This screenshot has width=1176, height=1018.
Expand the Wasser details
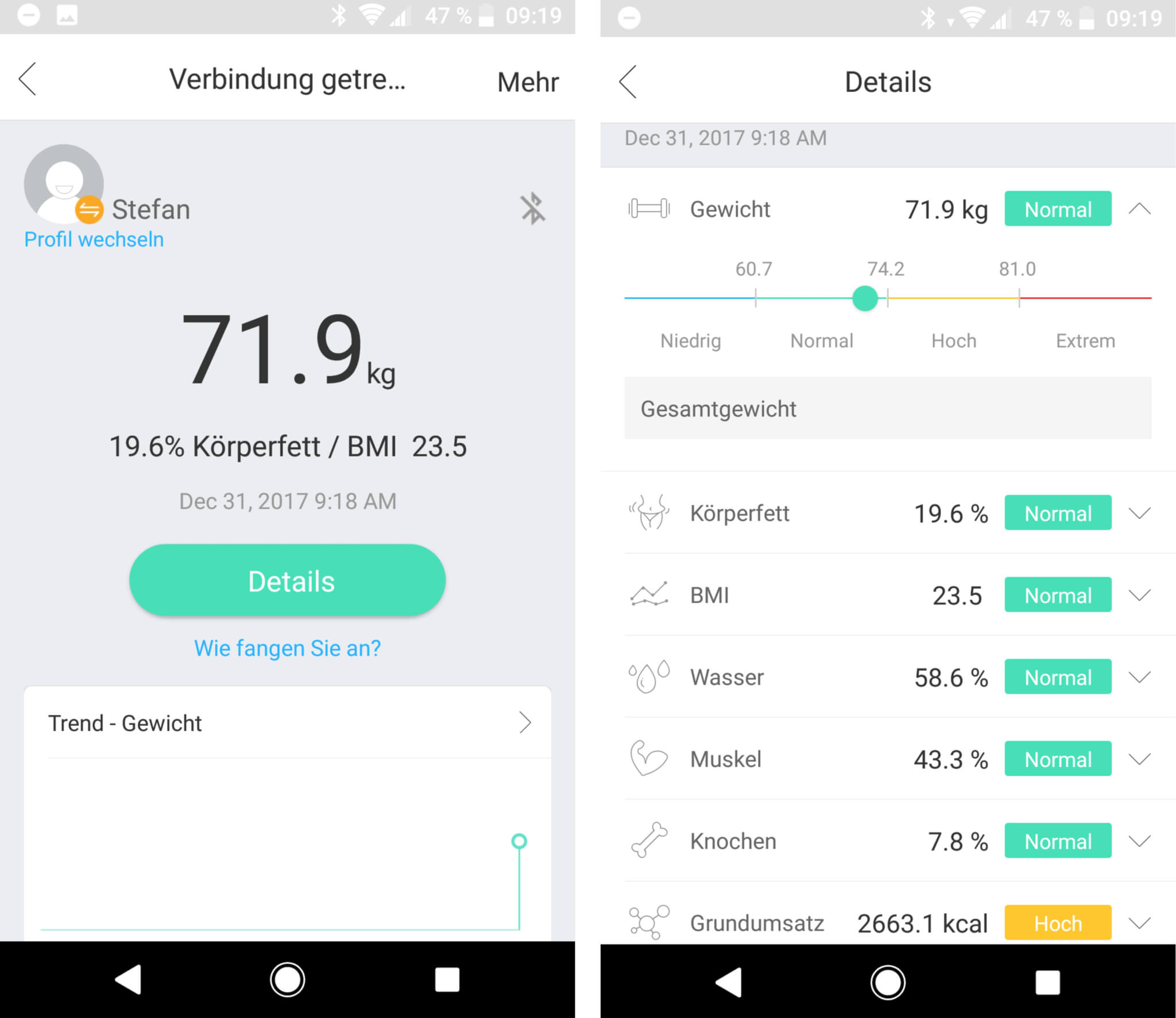click(x=1139, y=678)
